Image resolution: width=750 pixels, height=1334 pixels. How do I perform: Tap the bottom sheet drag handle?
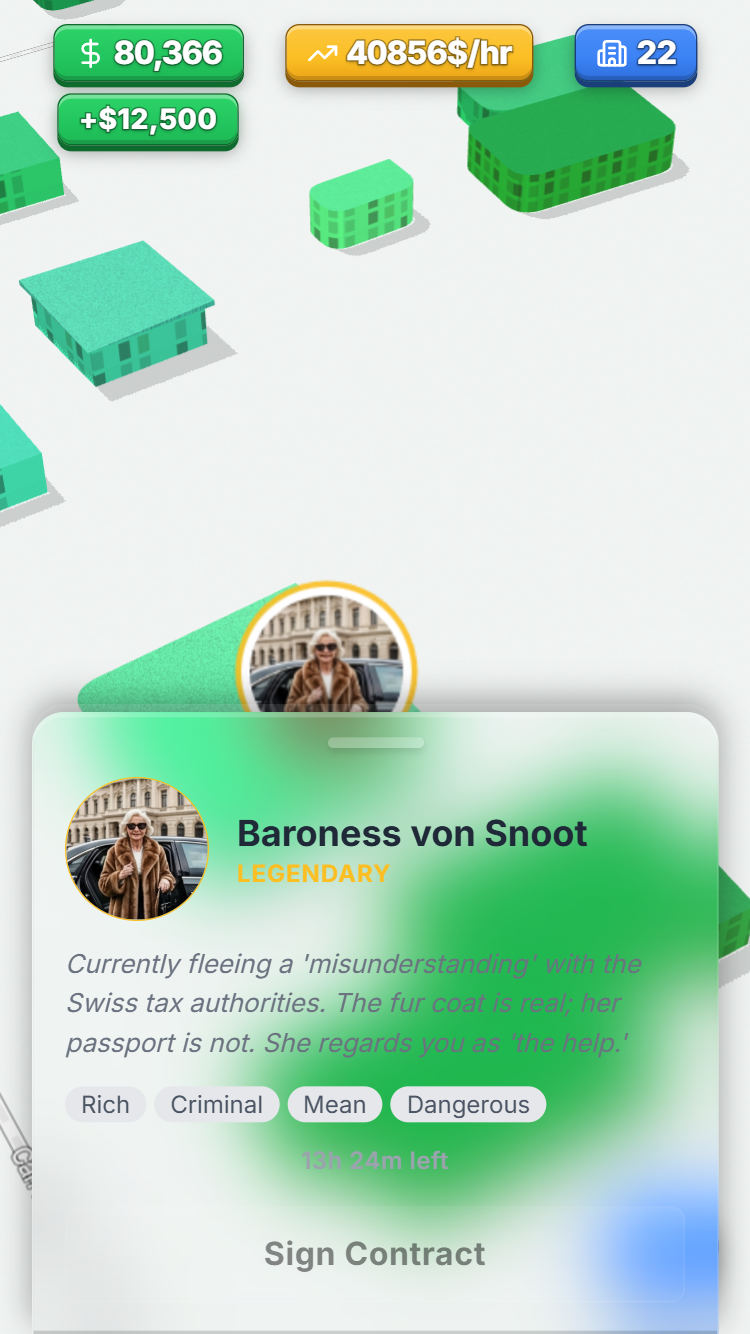click(376, 743)
